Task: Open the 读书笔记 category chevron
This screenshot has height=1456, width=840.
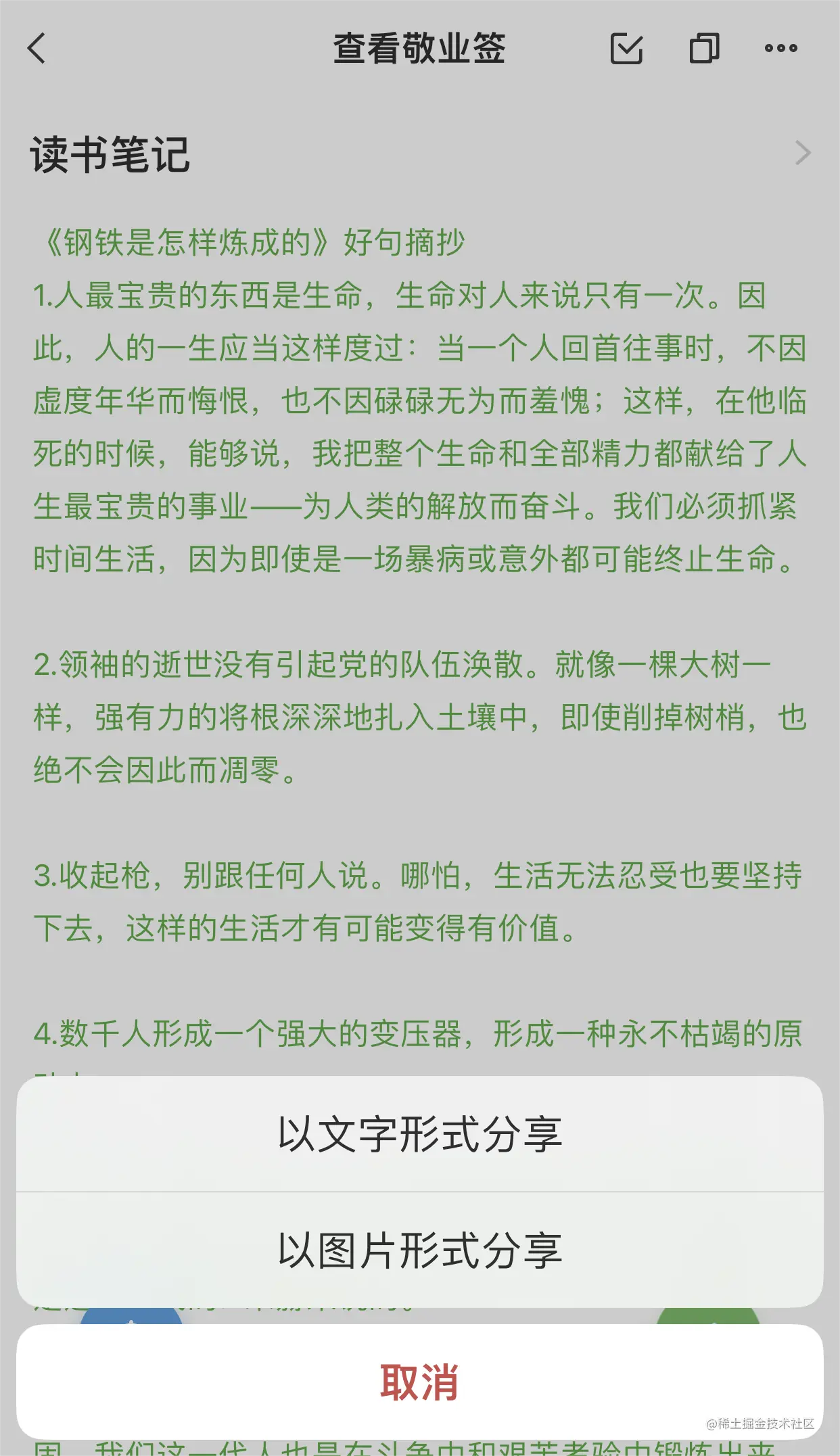Action: 803,154
